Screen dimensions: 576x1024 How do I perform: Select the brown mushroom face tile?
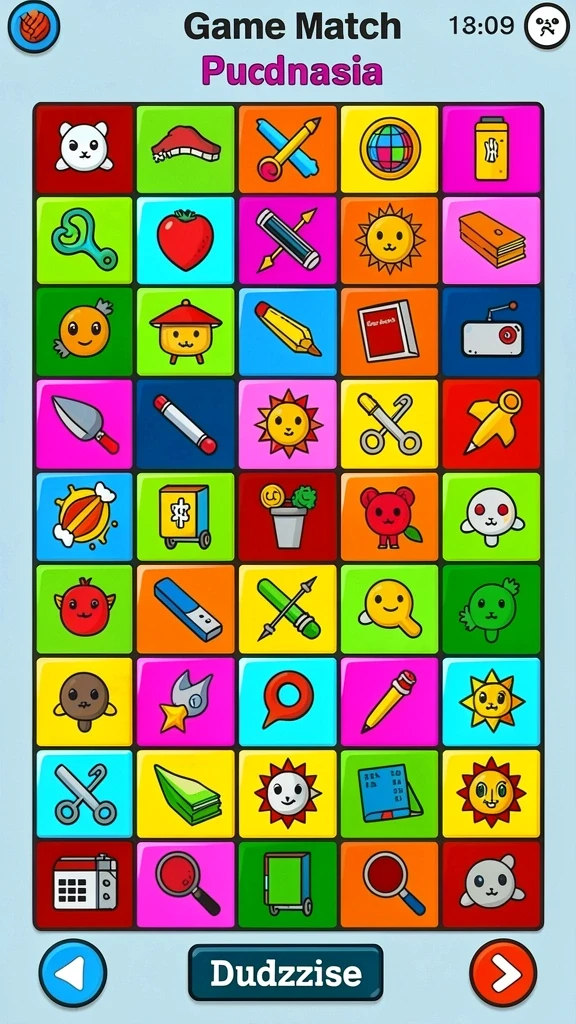[x=84, y=701]
